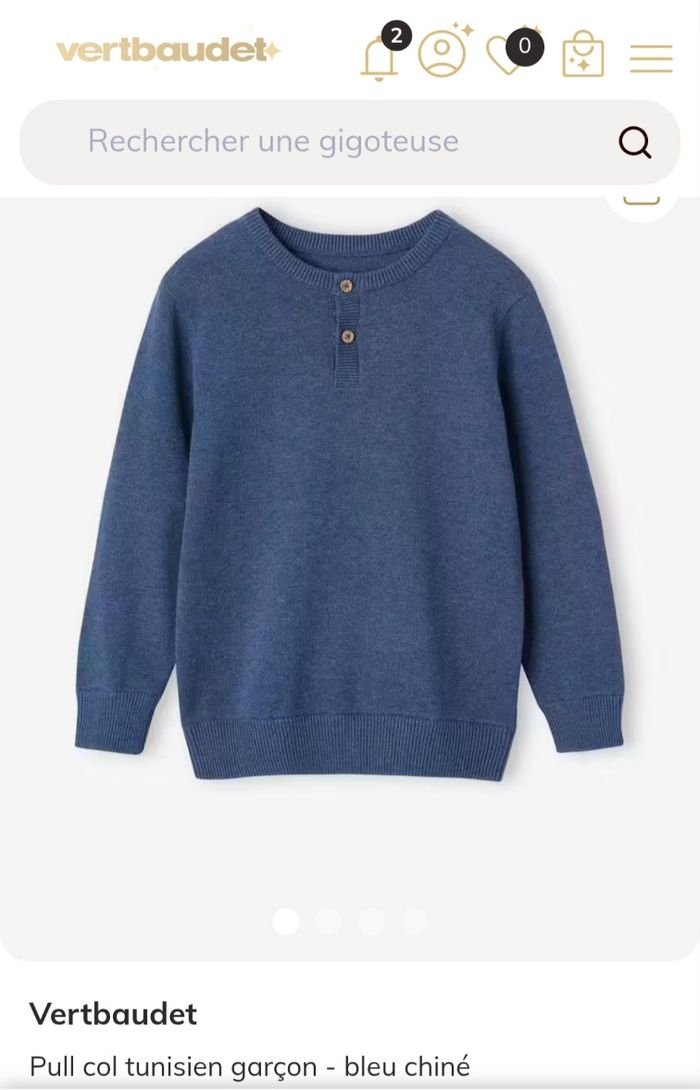
Task: Open the user account icon
Action: (x=442, y=54)
